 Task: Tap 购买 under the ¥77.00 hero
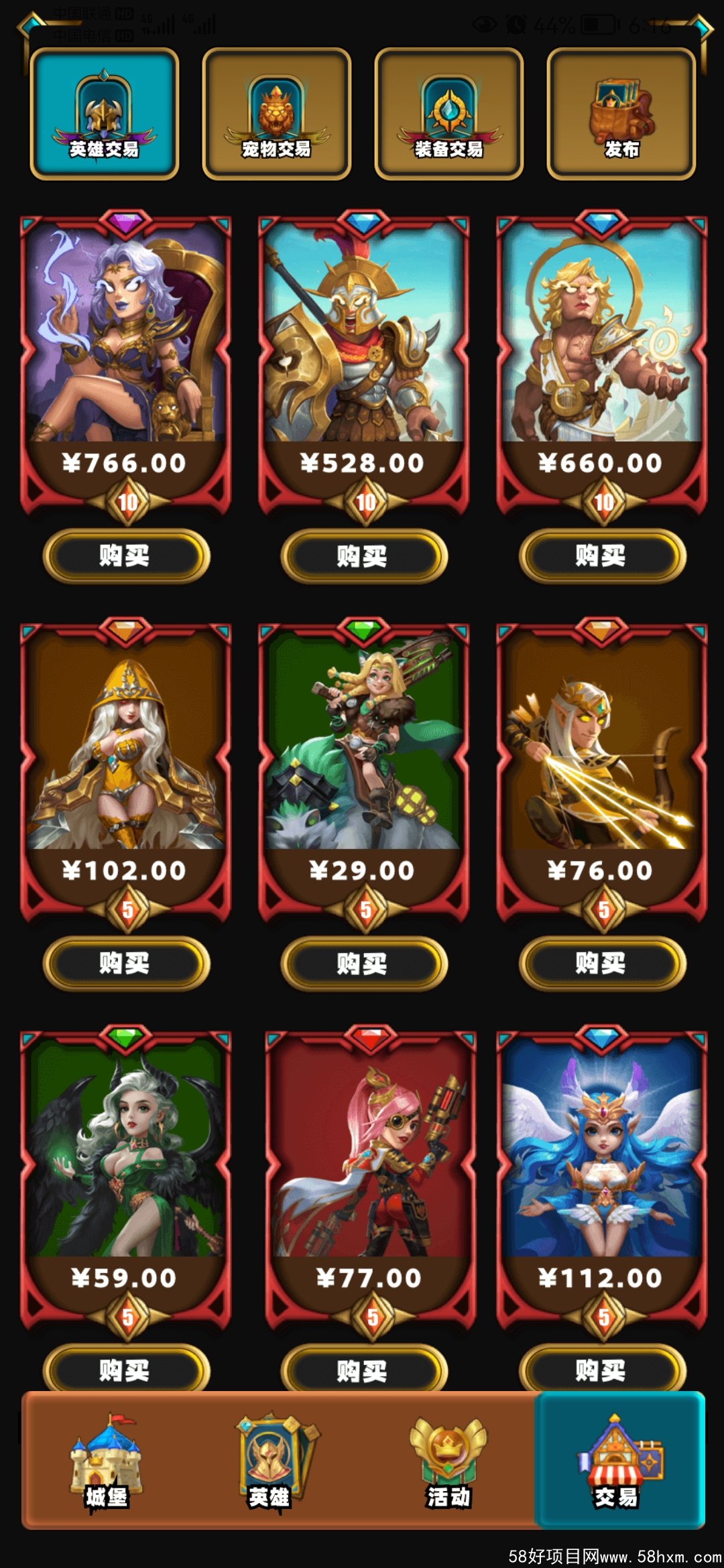coord(363,1369)
